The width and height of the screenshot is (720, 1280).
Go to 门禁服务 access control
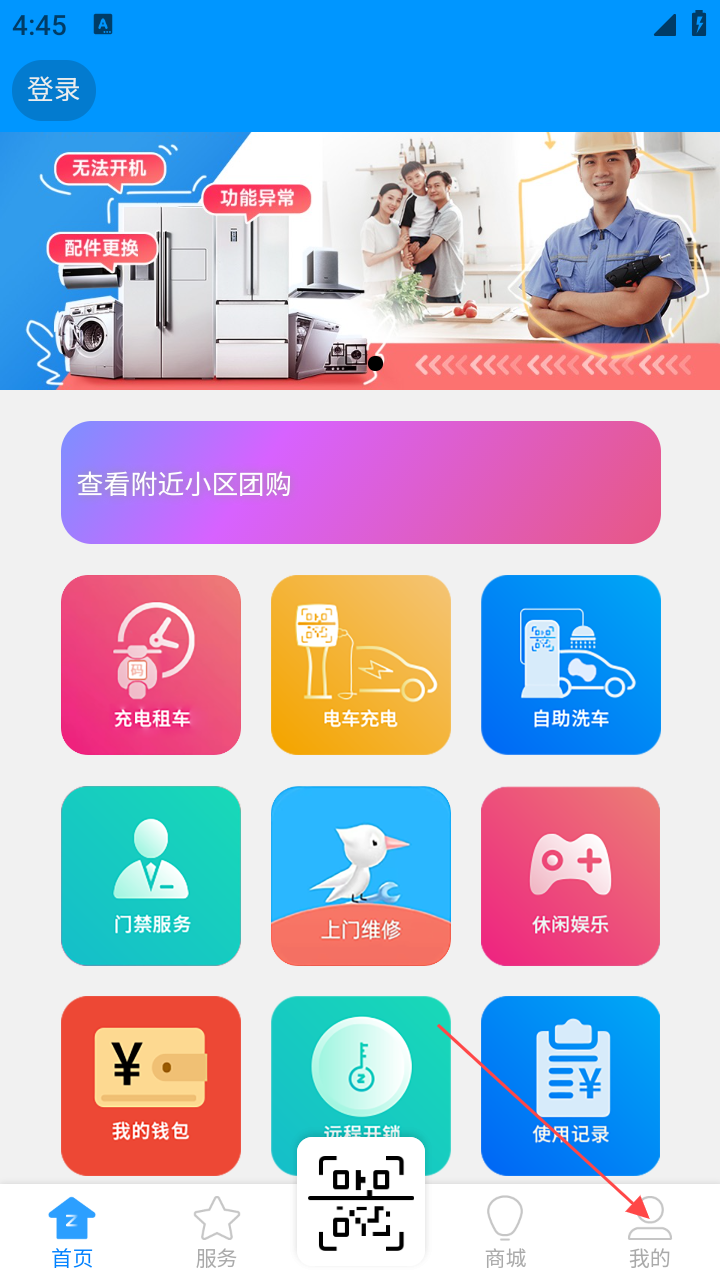pyautogui.click(x=151, y=876)
